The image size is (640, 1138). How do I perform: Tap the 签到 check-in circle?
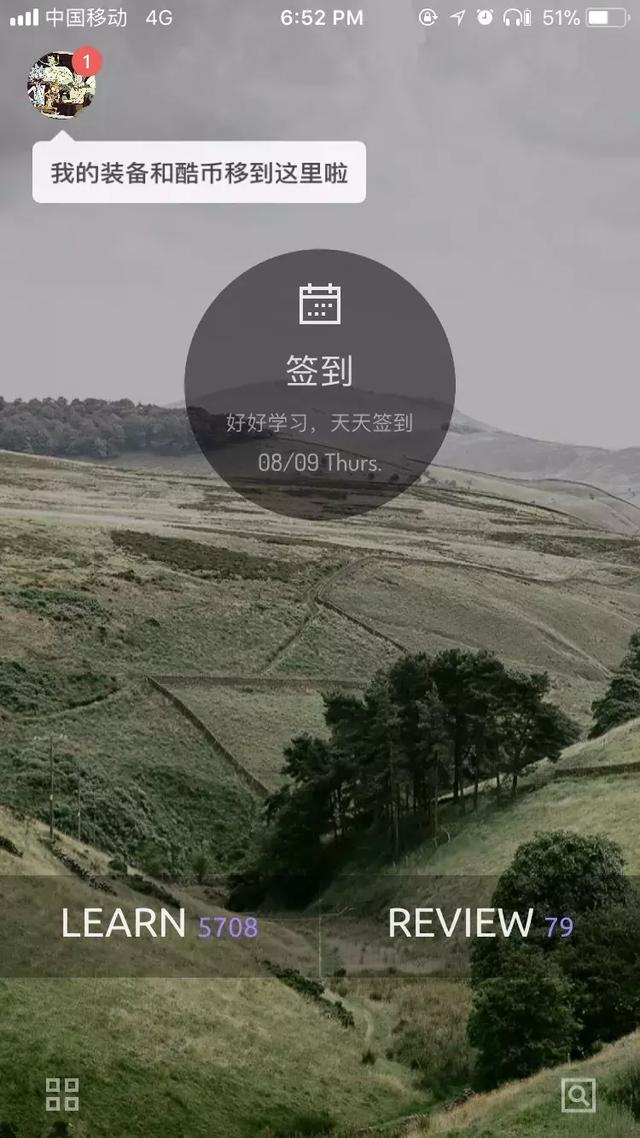[x=320, y=385]
